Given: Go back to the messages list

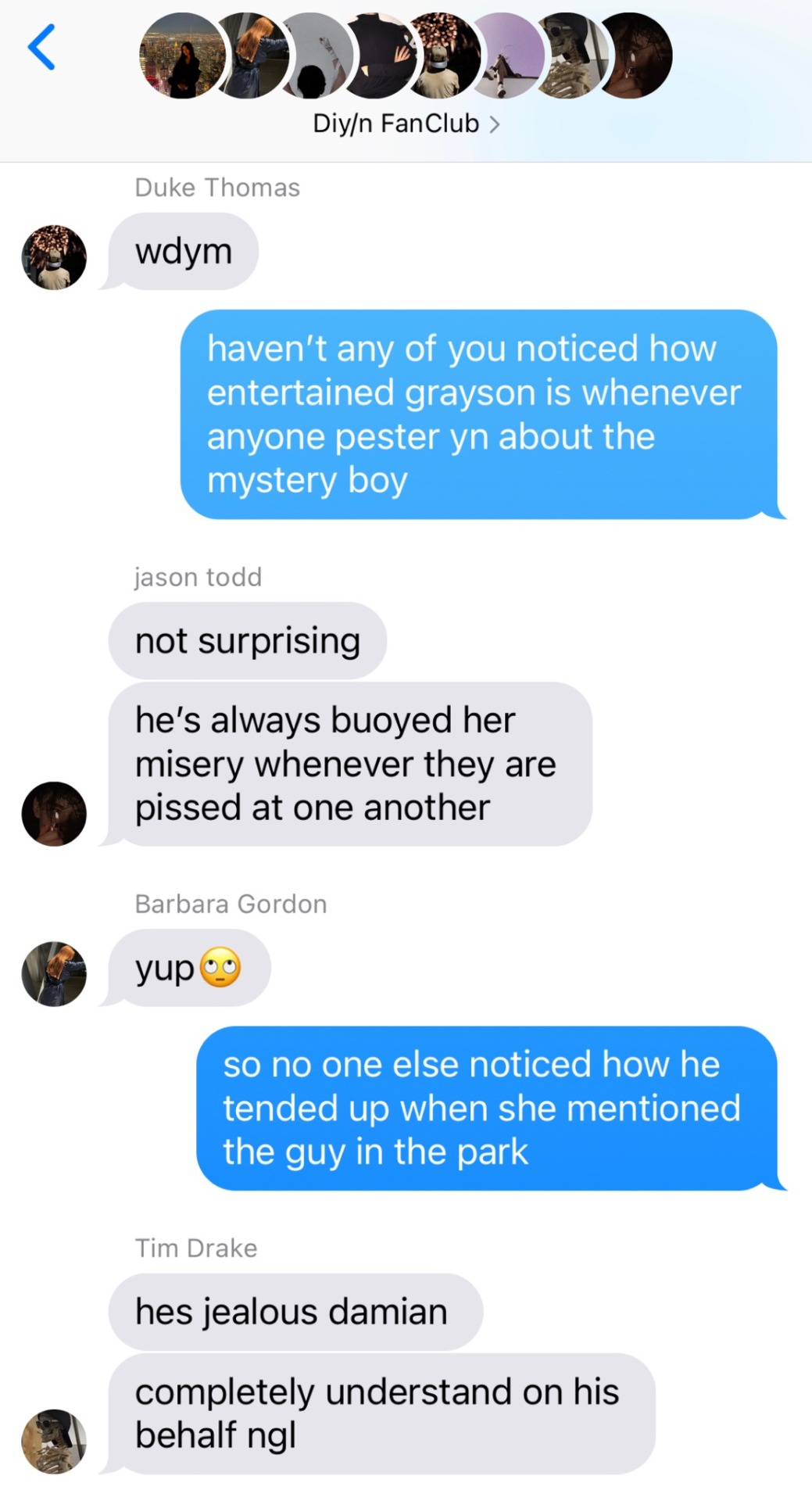Looking at the screenshot, I should tap(41, 47).
